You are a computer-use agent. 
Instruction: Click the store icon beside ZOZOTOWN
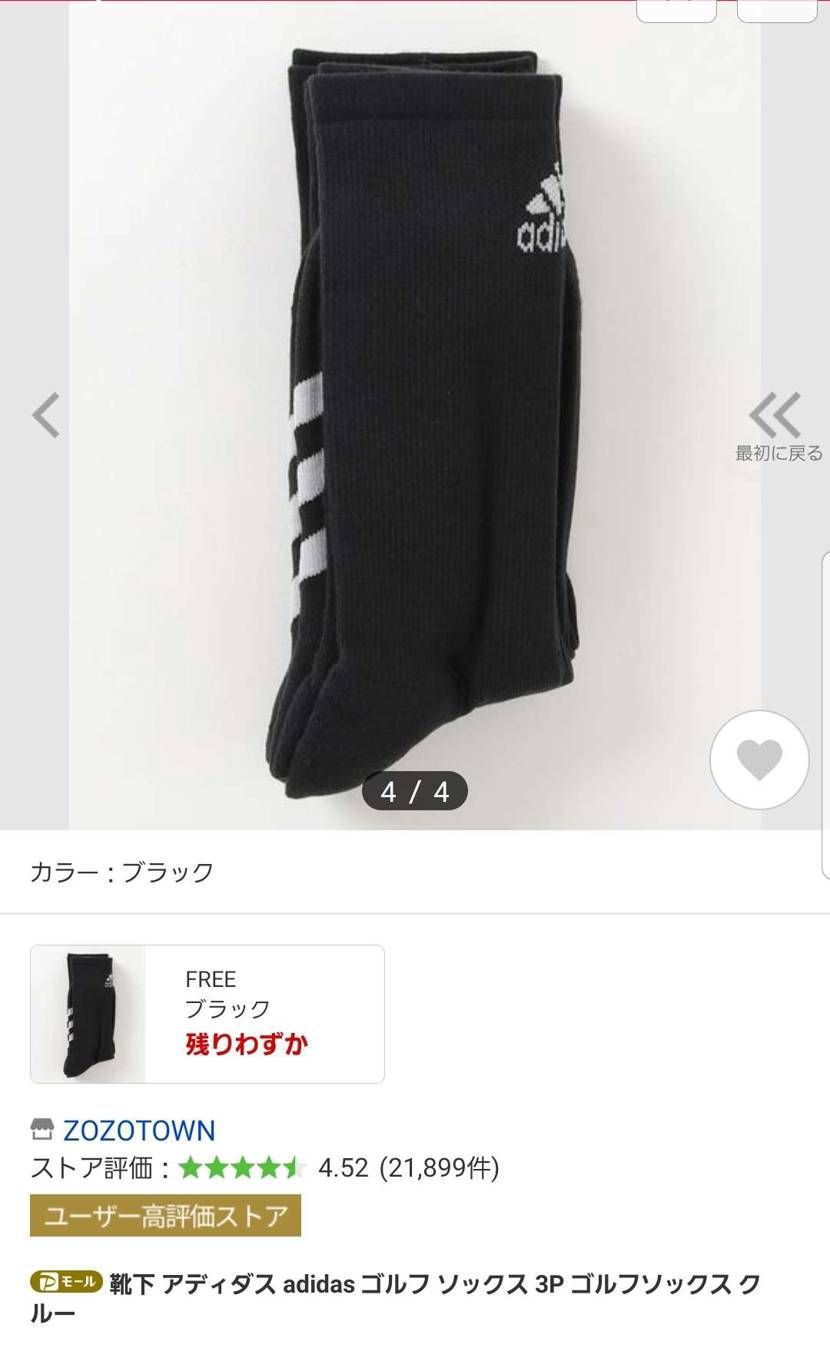(43, 1129)
